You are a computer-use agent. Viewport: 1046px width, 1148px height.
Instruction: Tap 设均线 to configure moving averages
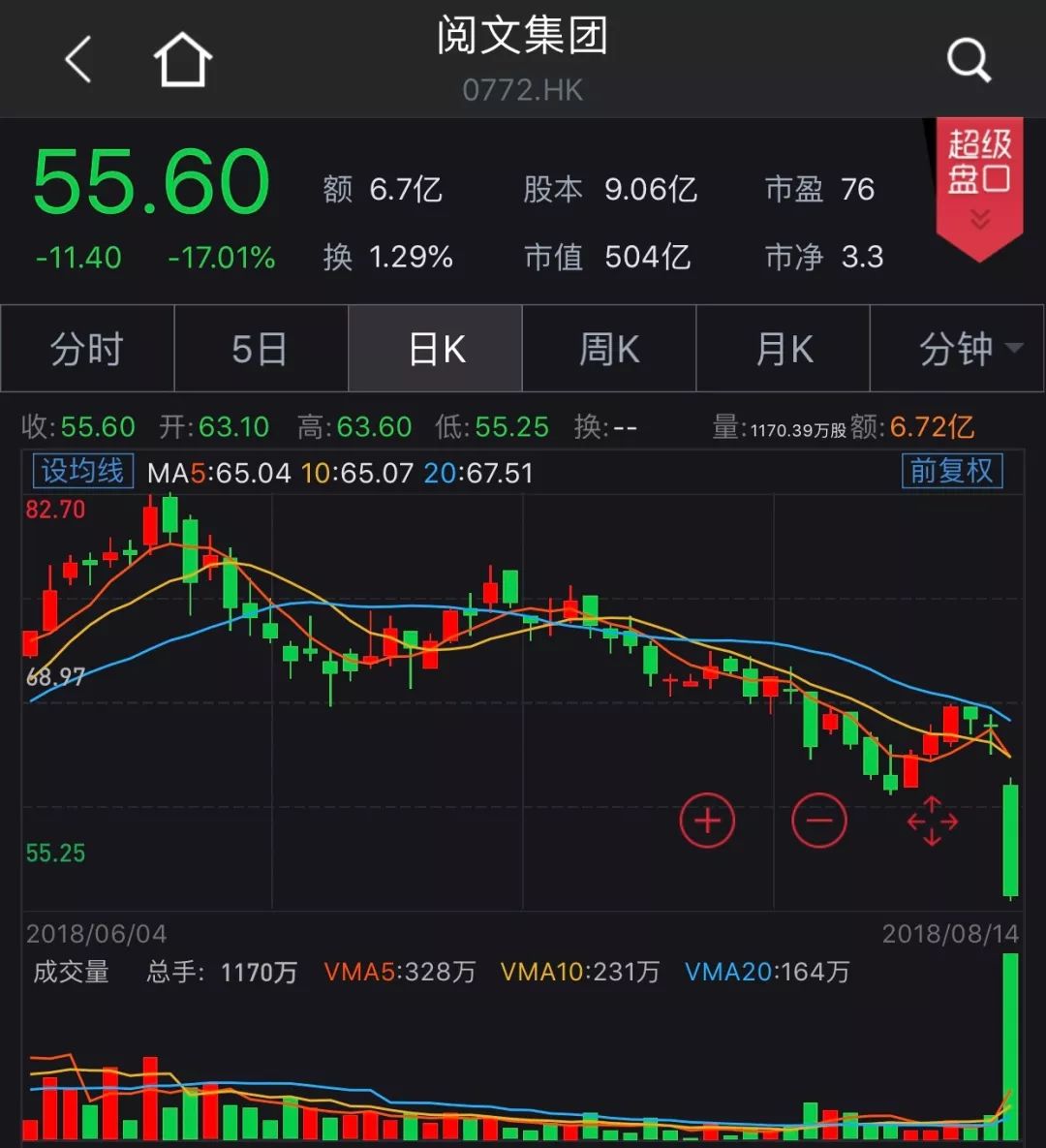pos(82,472)
